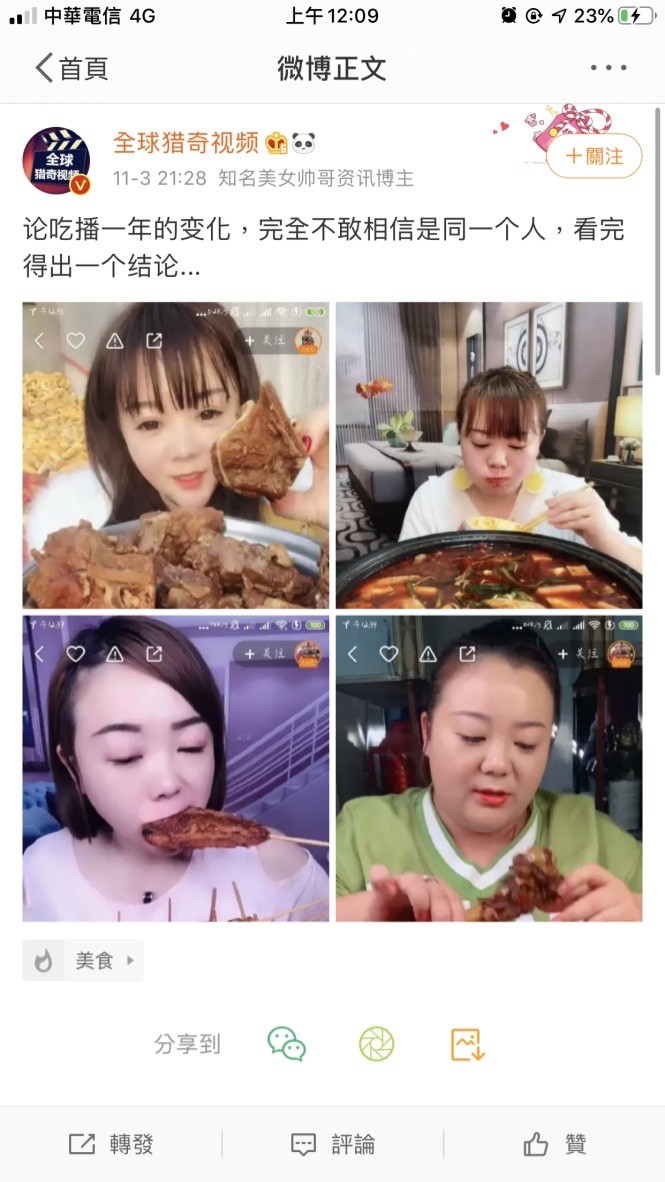View the photo with the hotpot dish
Image resolution: width=665 pixels, height=1182 pixels.
tap(489, 455)
